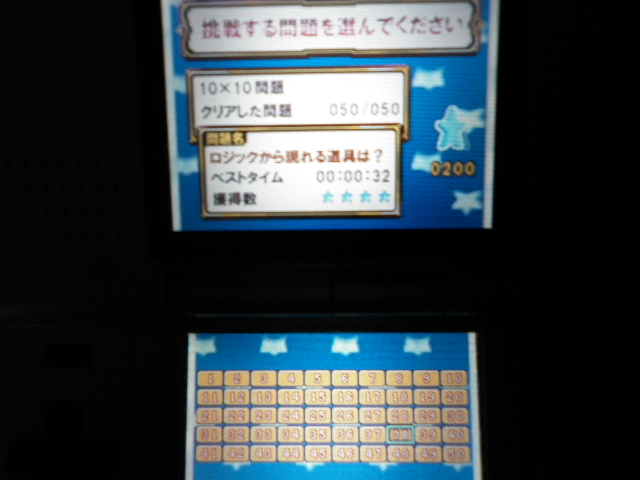Choose puzzle number 25

click(318, 415)
